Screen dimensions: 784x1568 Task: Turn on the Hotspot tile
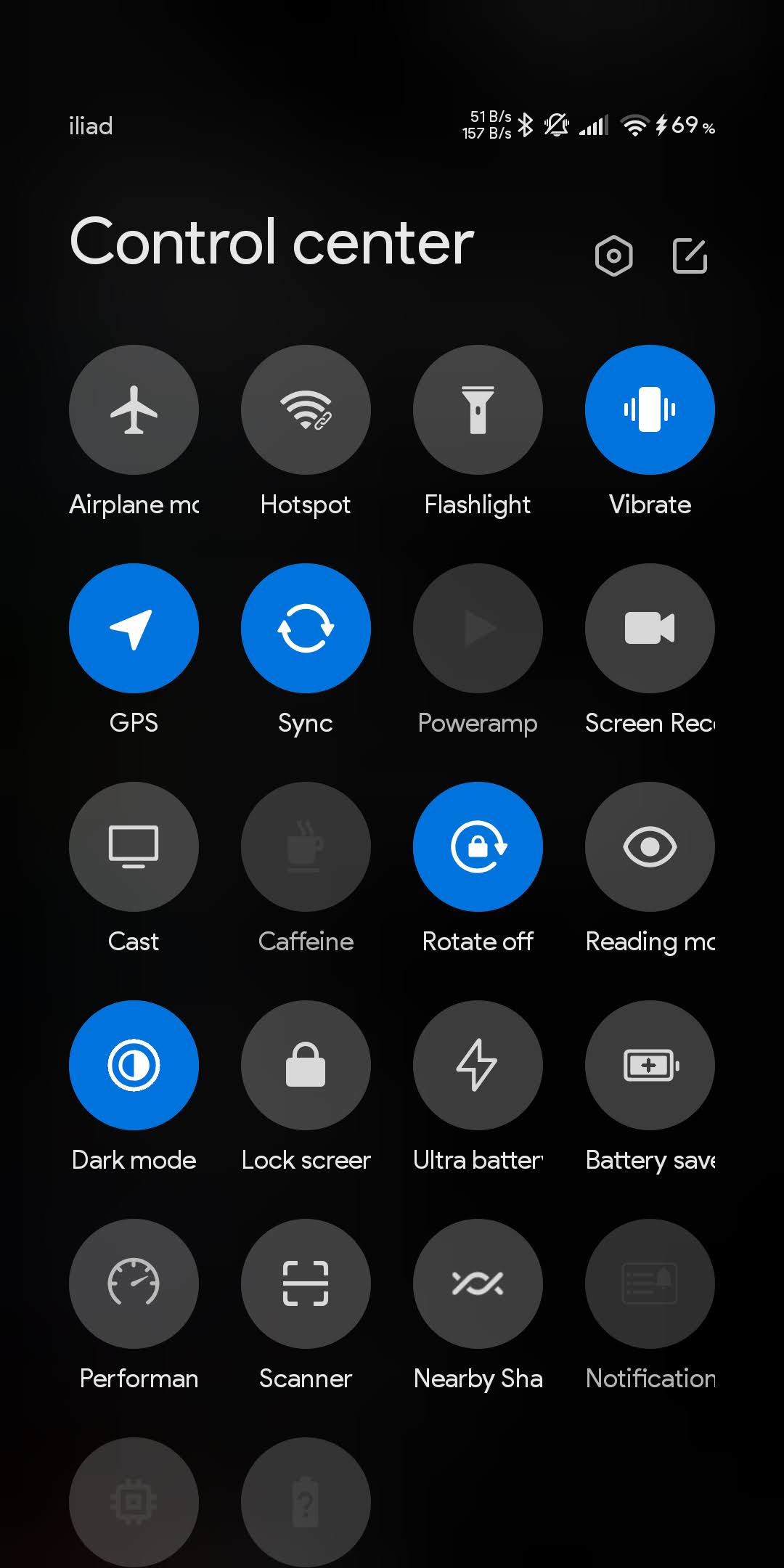pos(306,409)
